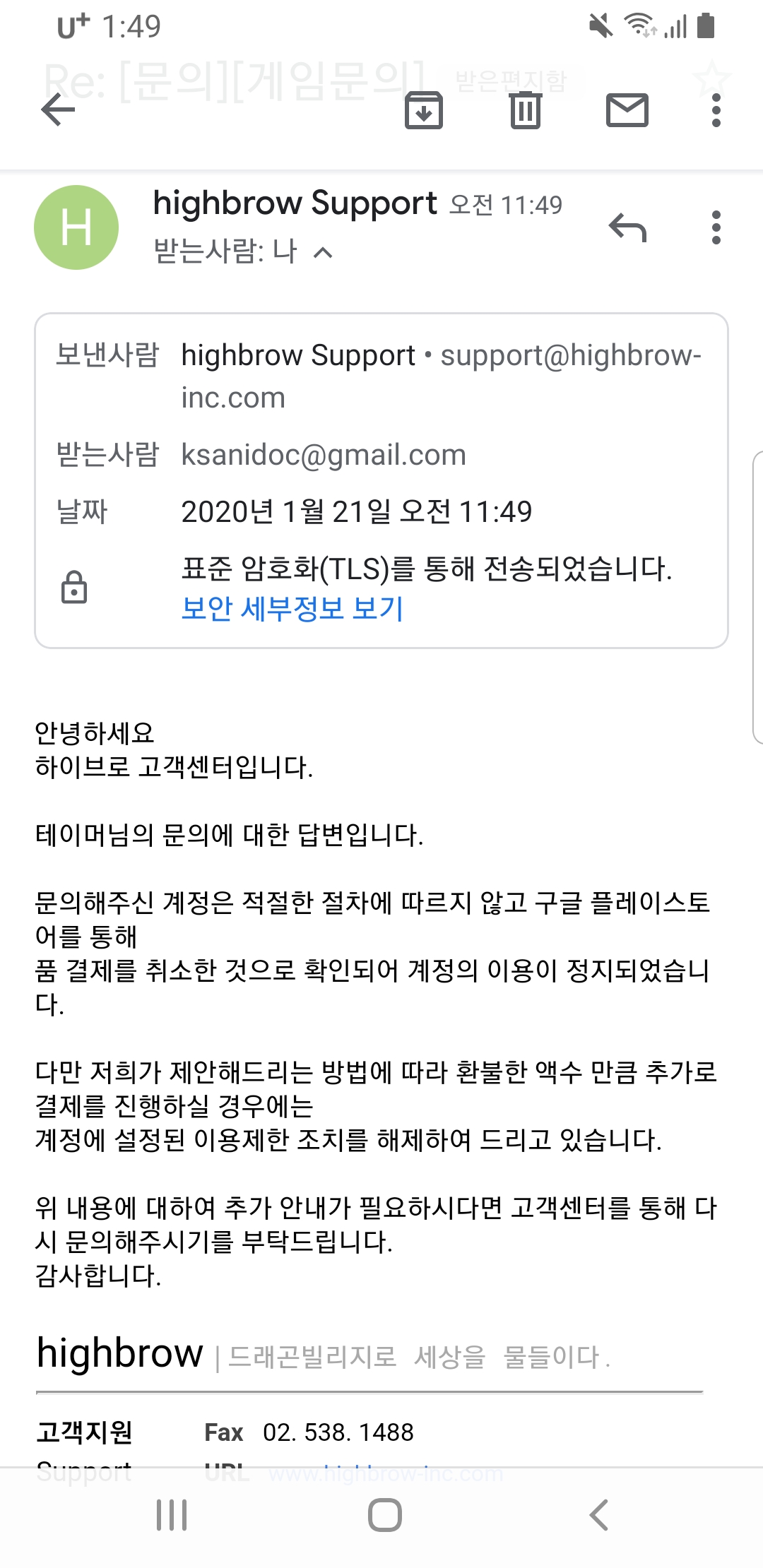Go to the home screen
Screen dimensions: 763x1568
(x=384, y=1514)
